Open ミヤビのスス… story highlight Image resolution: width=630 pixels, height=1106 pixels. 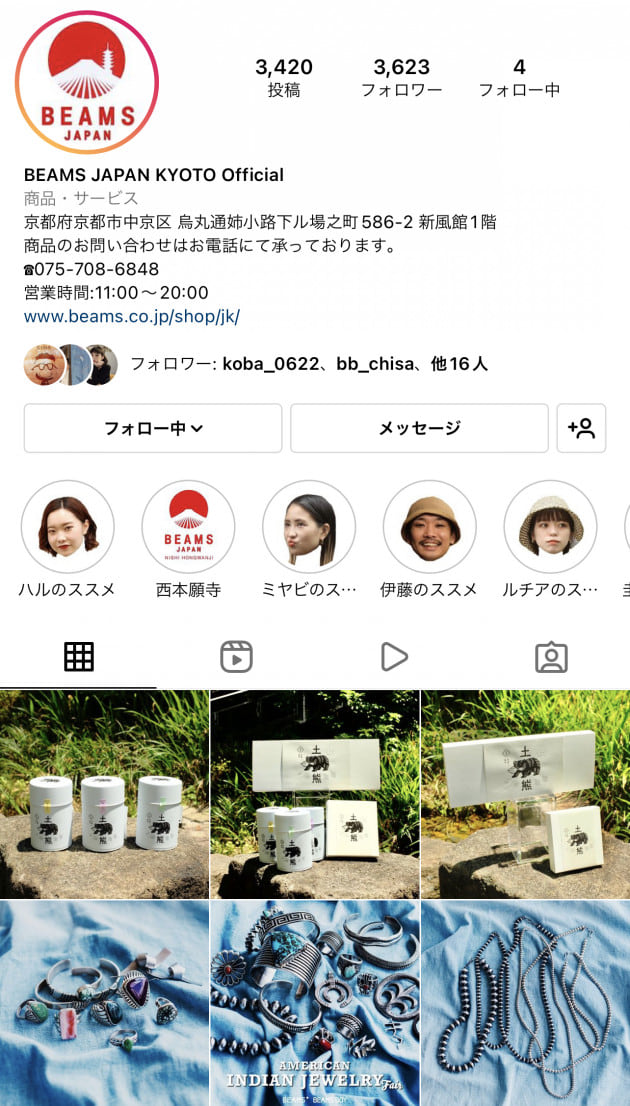(309, 527)
